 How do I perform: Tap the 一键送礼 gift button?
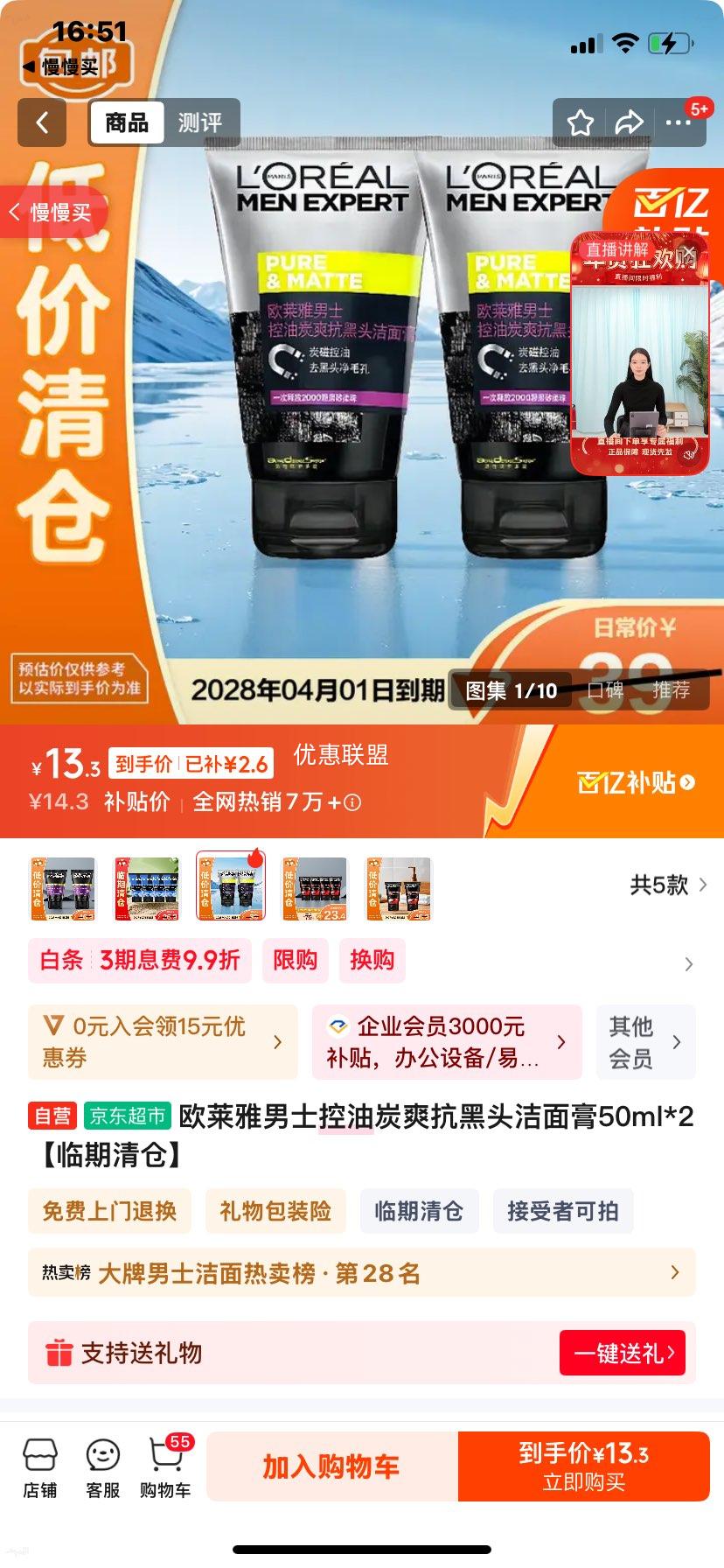(x=623, y=1352)
